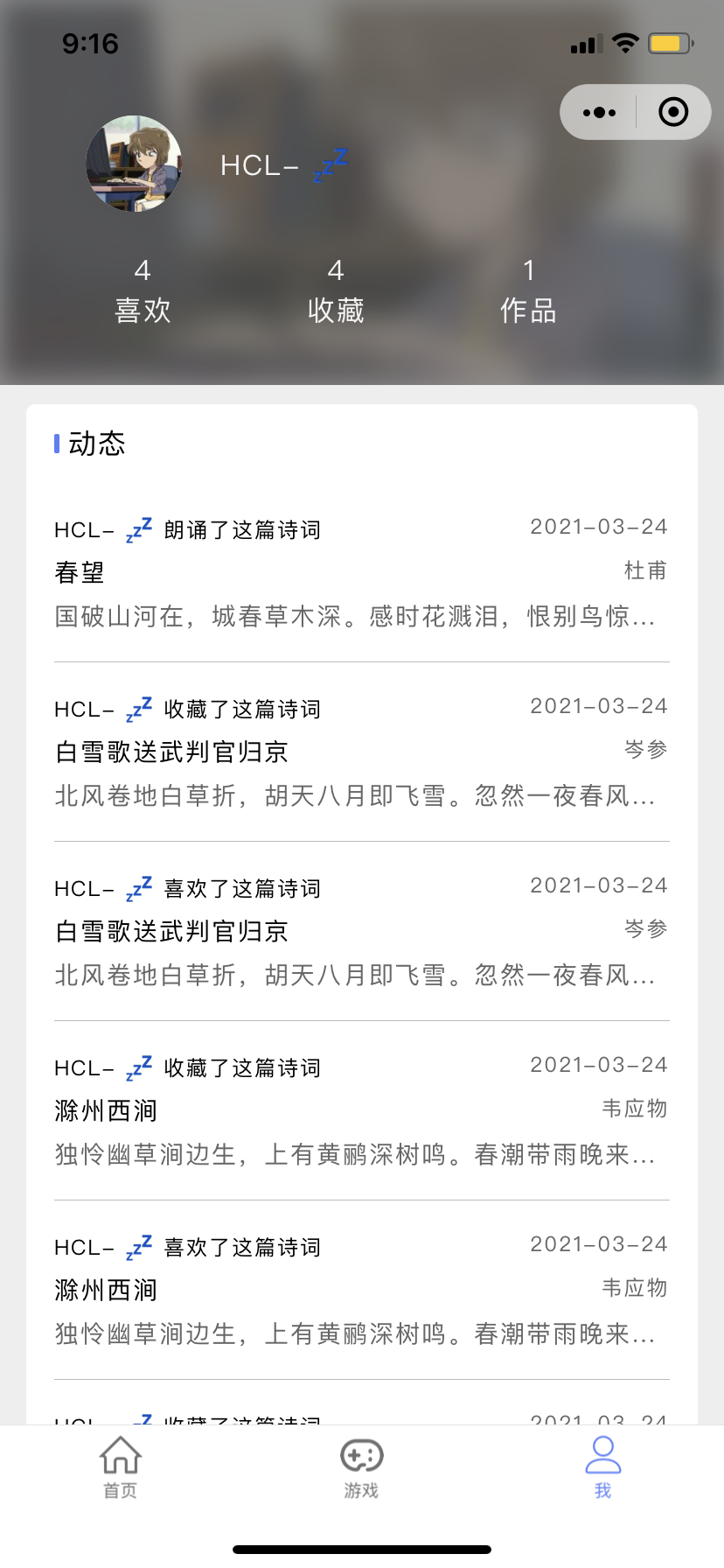The height and width of the screenshot is (1568, 724).
Task: View the 收藏 favorites list
Action: click(x=336, y=291)
